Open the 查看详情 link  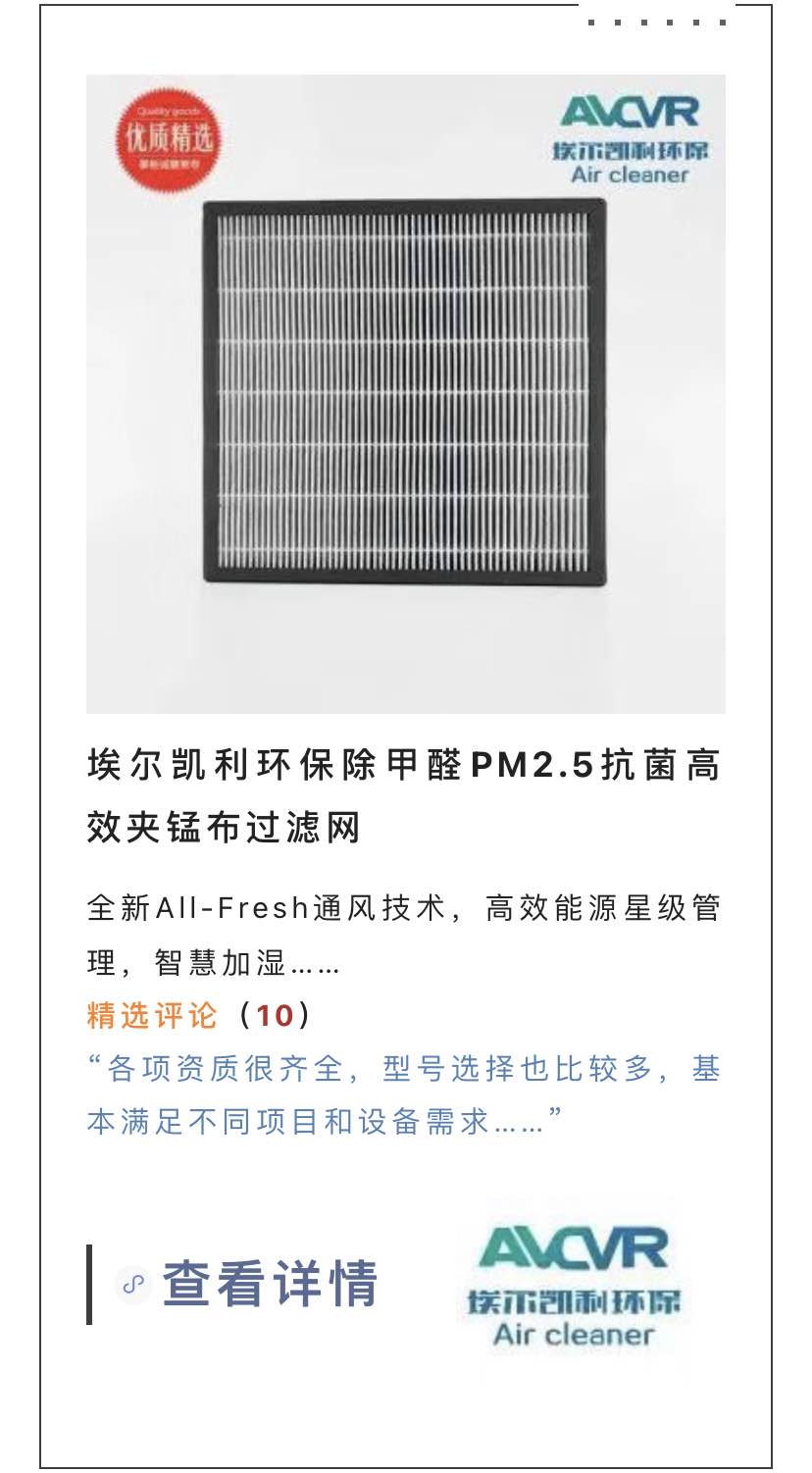tap(269, 1284)
